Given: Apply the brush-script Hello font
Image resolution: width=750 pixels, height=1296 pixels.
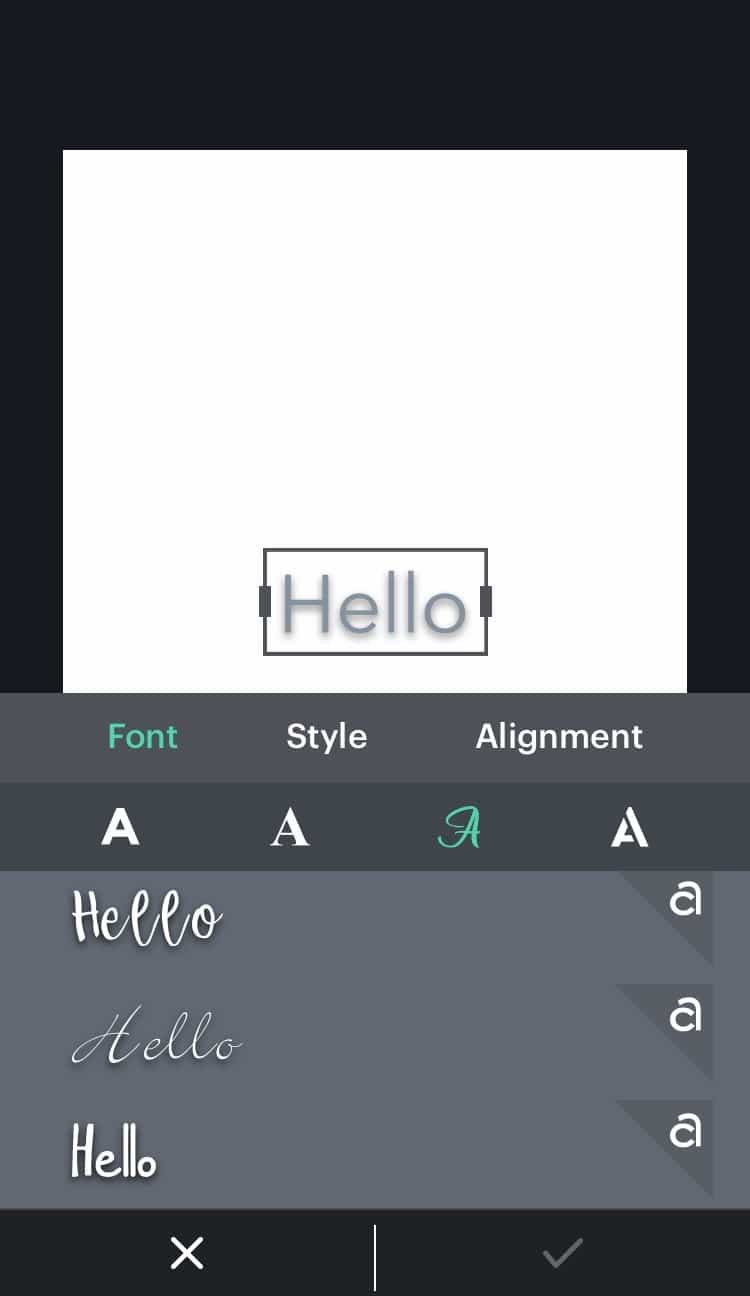Looking at the screenshot, I should (x=148, y=918).
